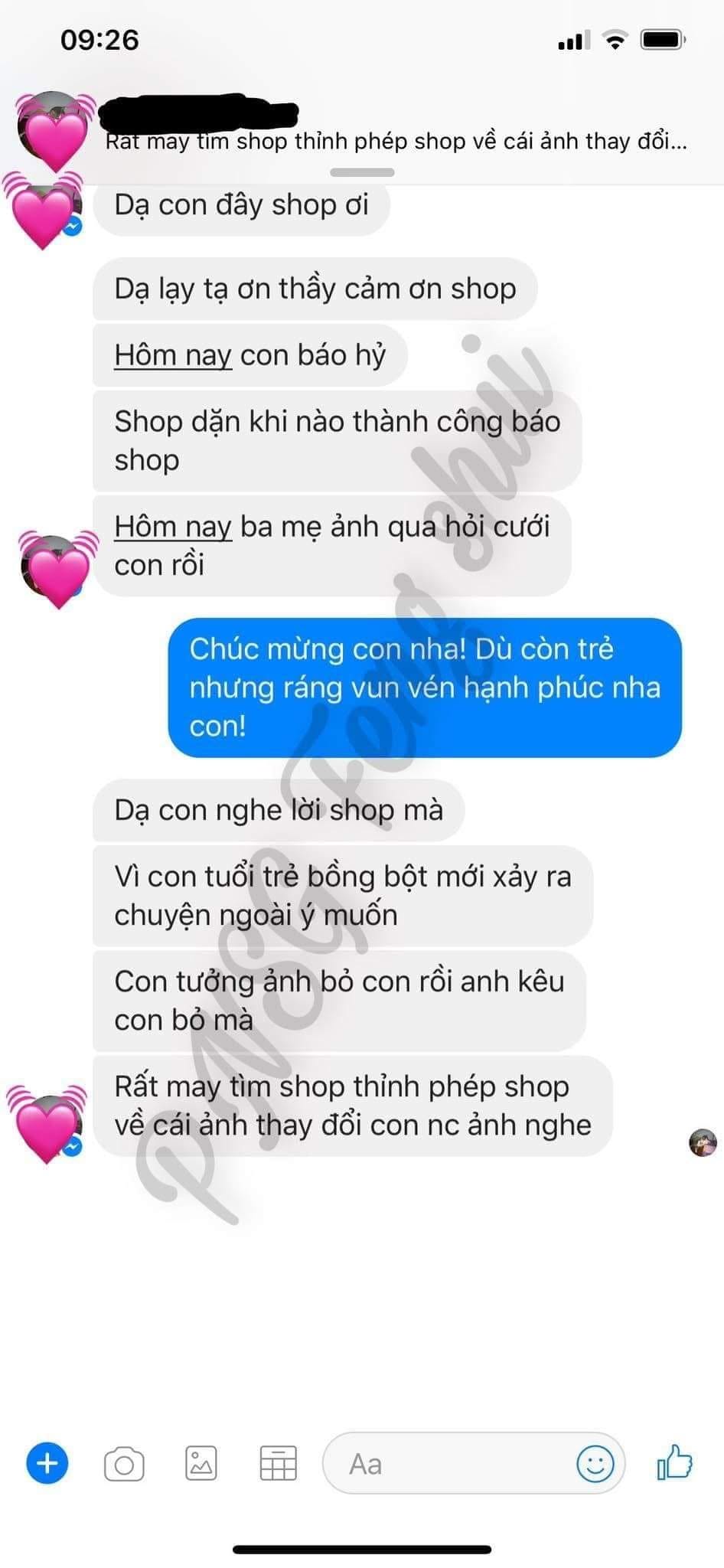Open the emoji smiley picker
The width and height of the screenshot is (724, 1568).
click(x=595, y=1464)
